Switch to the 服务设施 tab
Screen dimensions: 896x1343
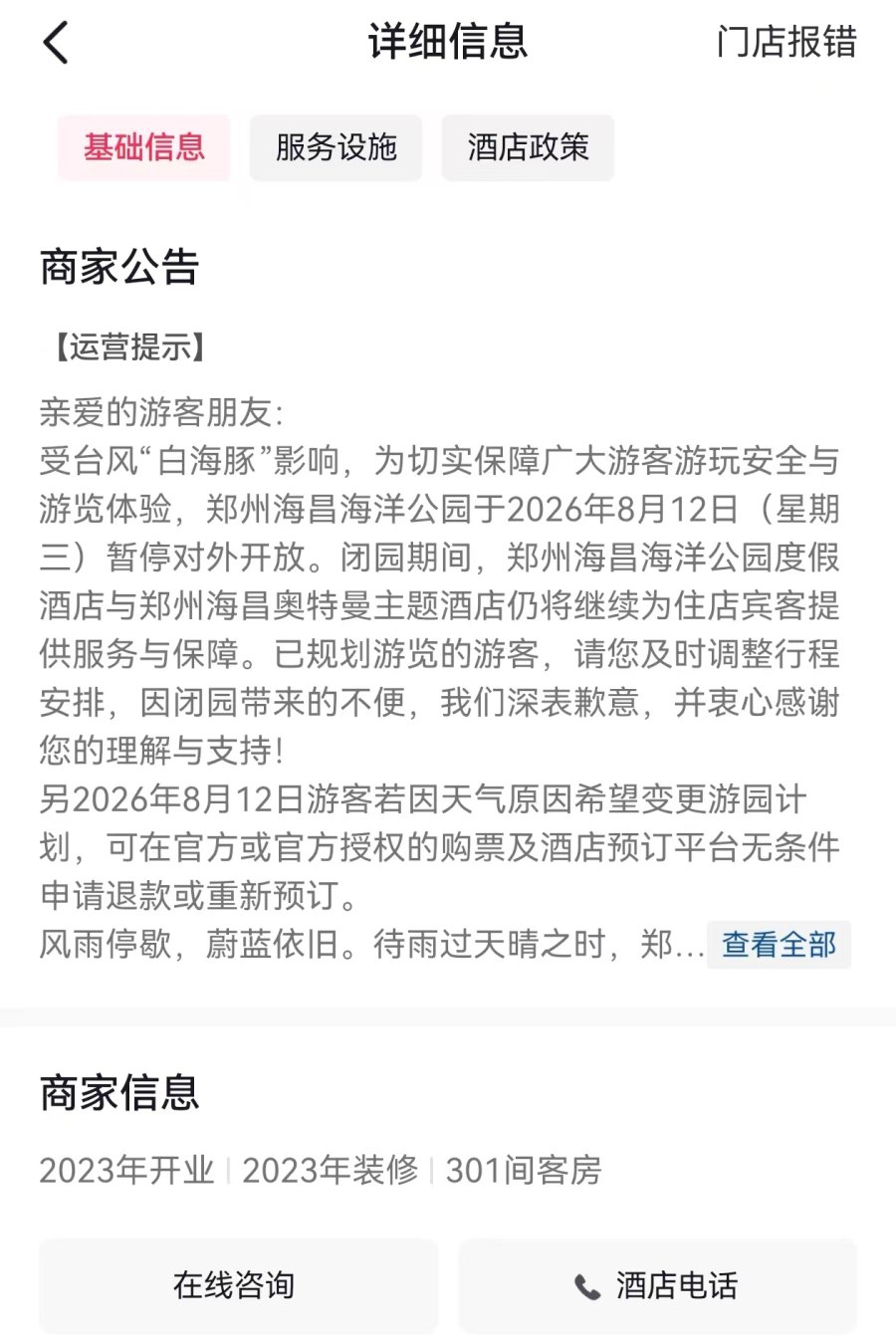pos(336,147)
